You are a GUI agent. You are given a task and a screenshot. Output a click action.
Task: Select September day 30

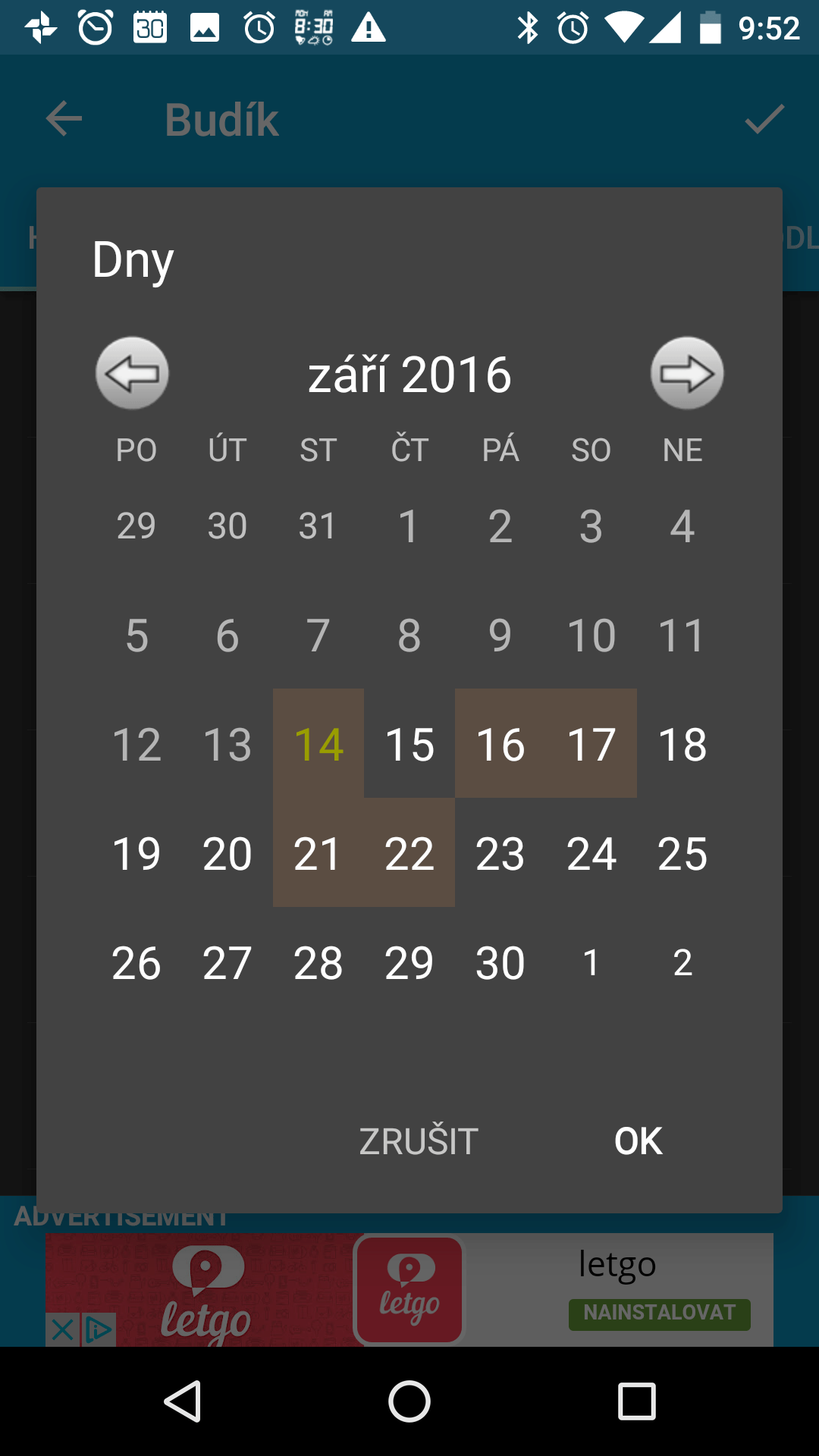[x=500, y=962]
